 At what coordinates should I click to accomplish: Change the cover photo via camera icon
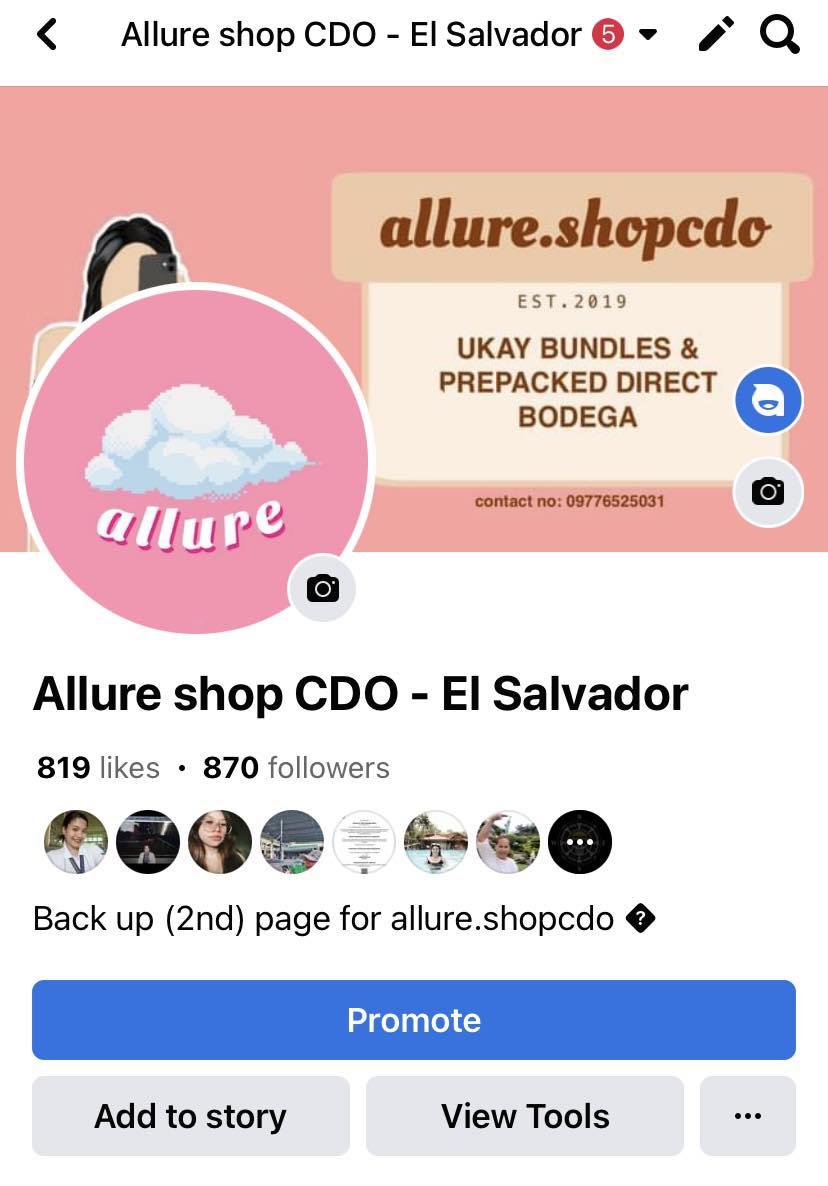(x=768, y=491)
